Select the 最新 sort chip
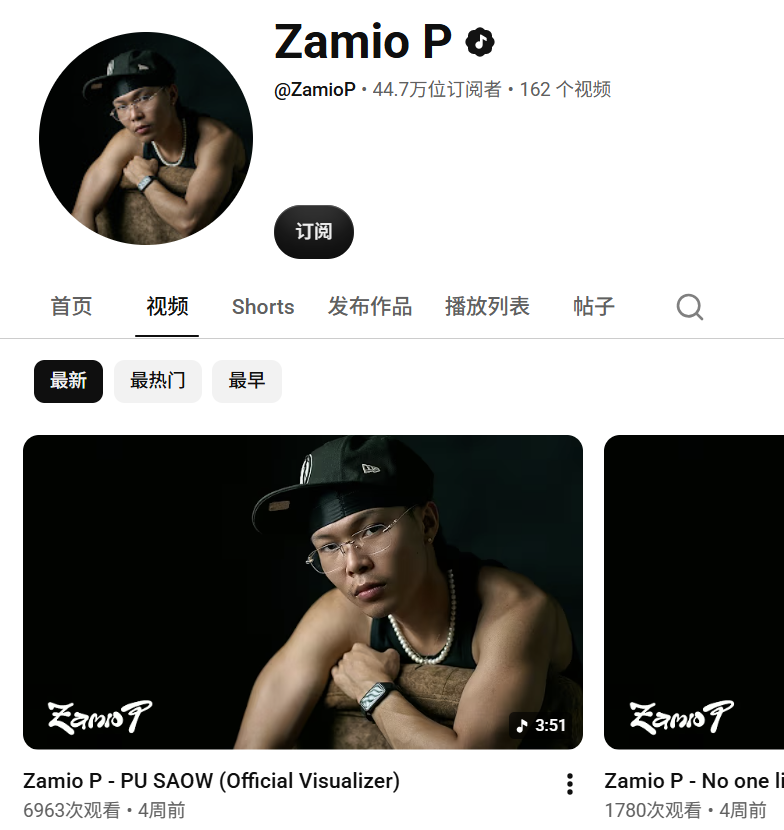 (68, 381)
